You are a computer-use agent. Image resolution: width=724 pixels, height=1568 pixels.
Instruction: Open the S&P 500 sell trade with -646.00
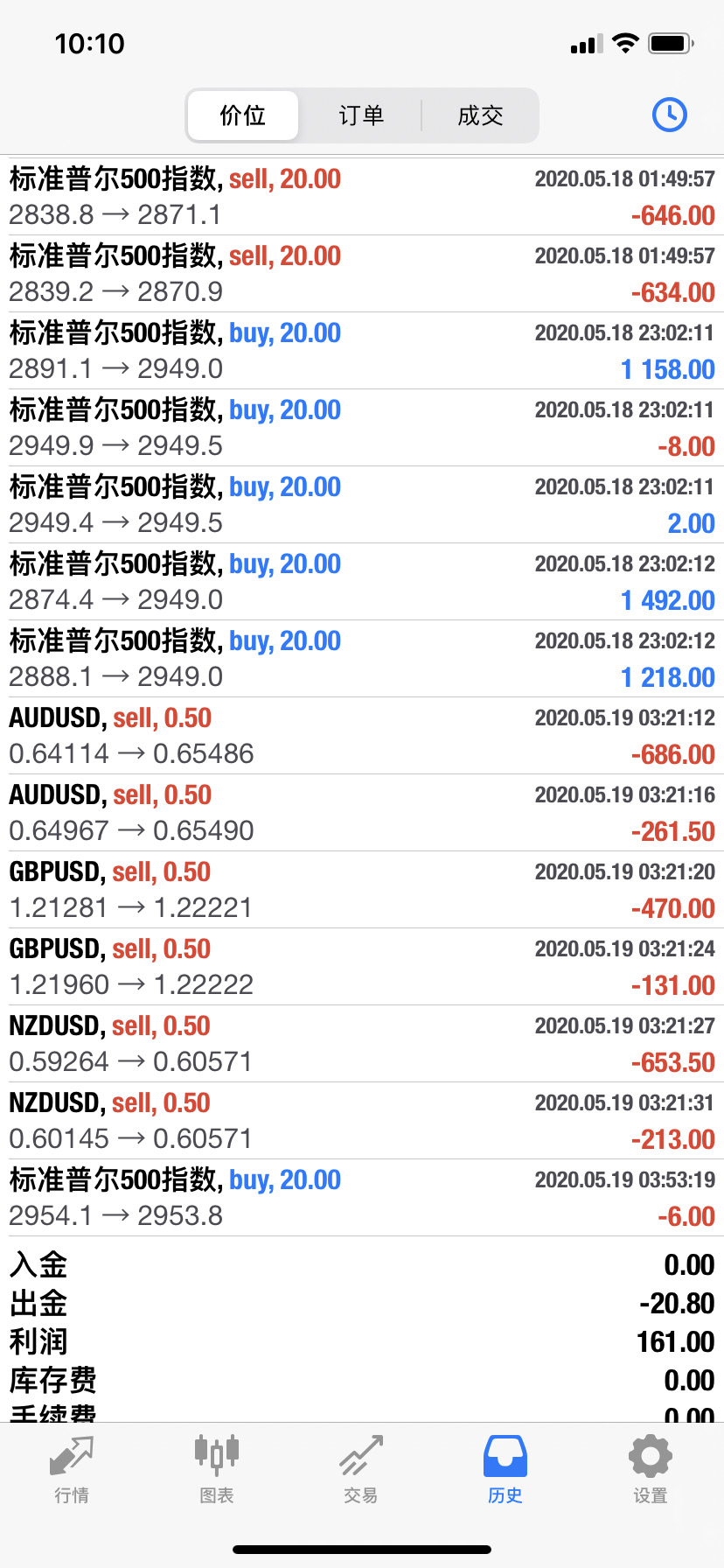[x=362, y=197]
